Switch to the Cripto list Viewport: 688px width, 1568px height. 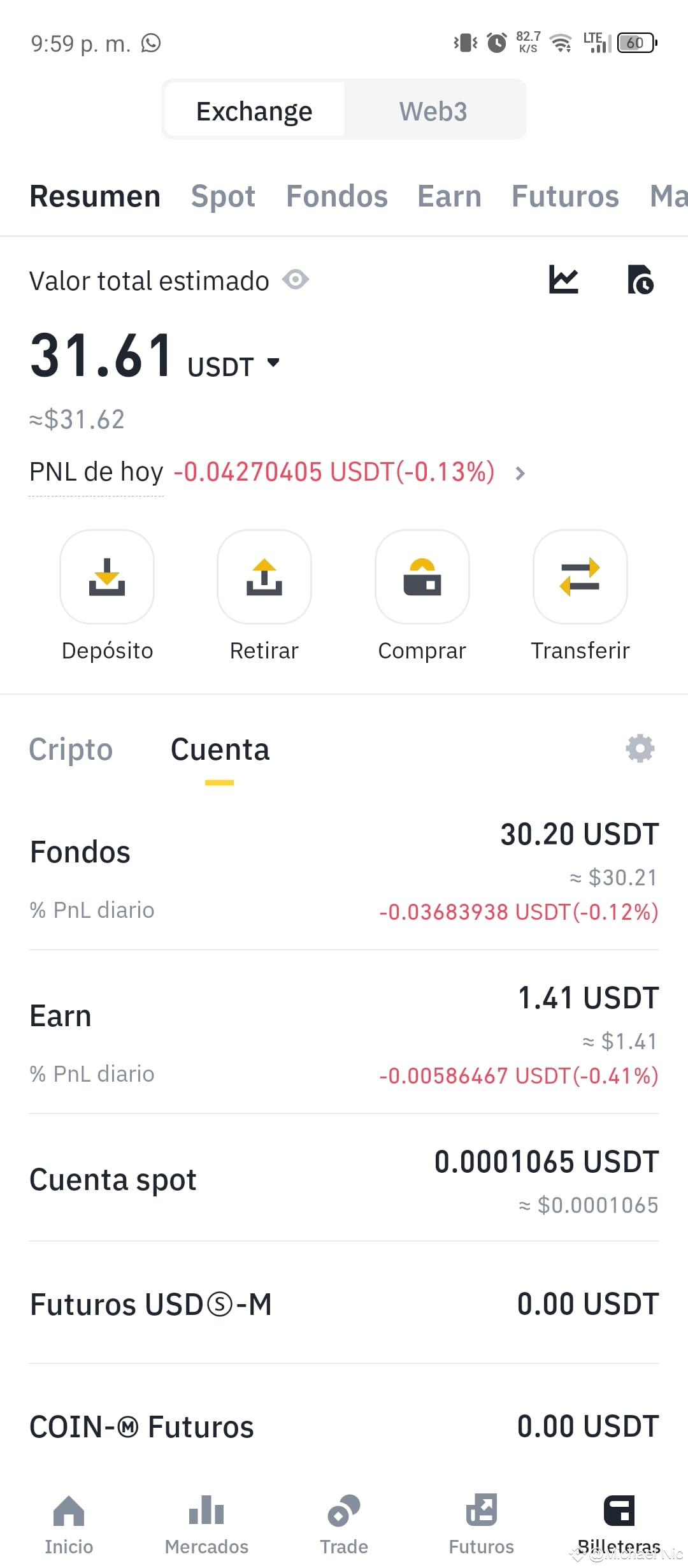(71, 749)
